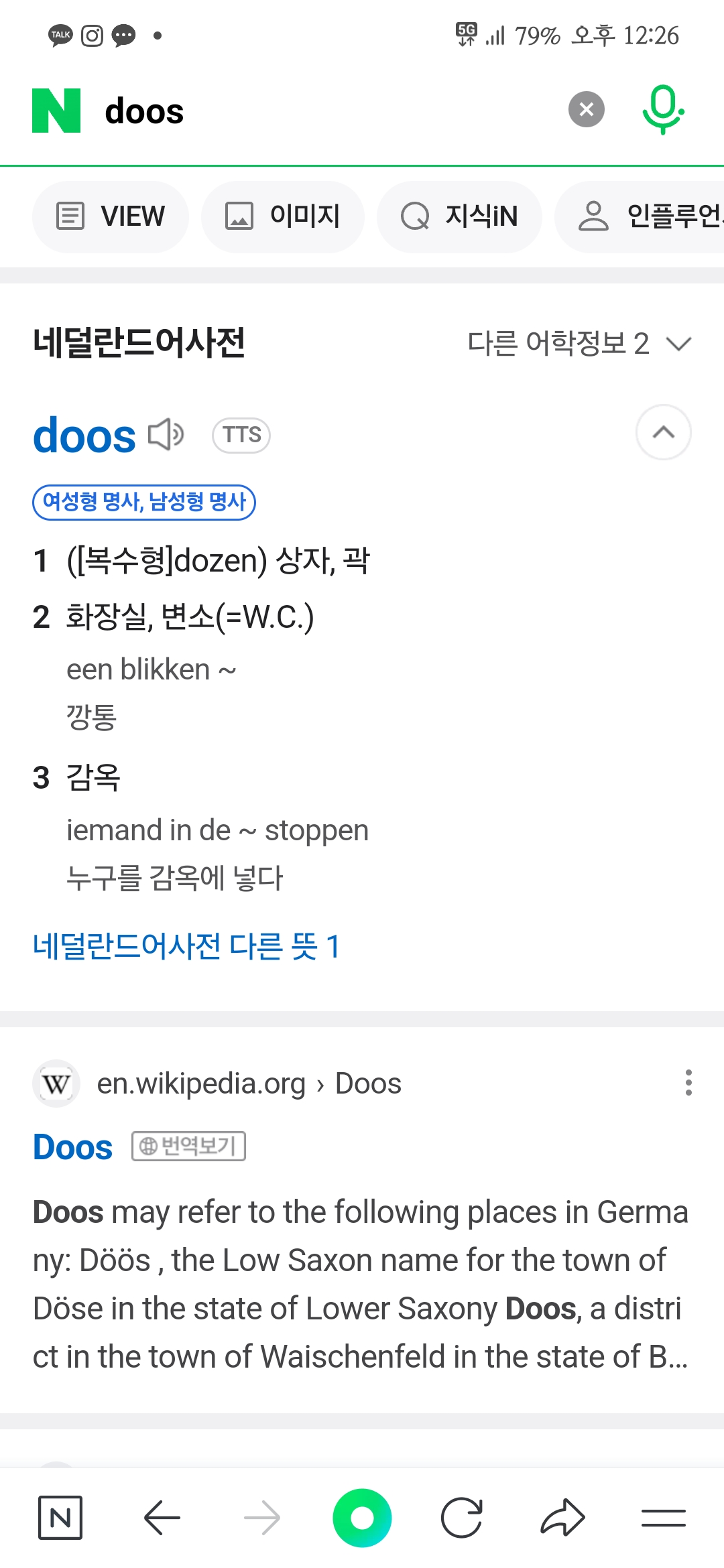Open overflow menu for Wikipedia result
This screenshot has height=1568, width=724.
tap(688, 1083)
